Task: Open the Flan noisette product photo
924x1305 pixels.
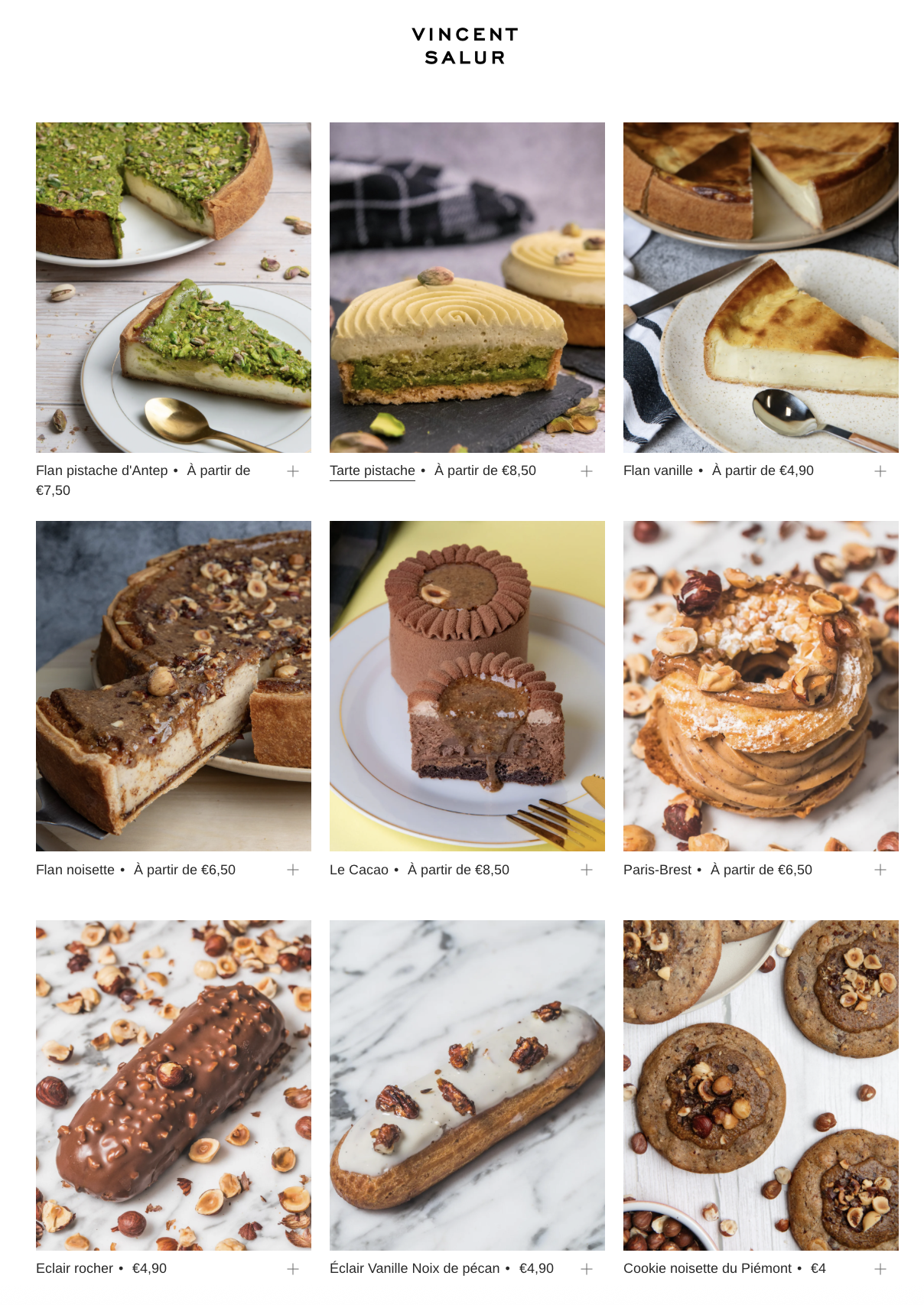Action: [174, 686]
